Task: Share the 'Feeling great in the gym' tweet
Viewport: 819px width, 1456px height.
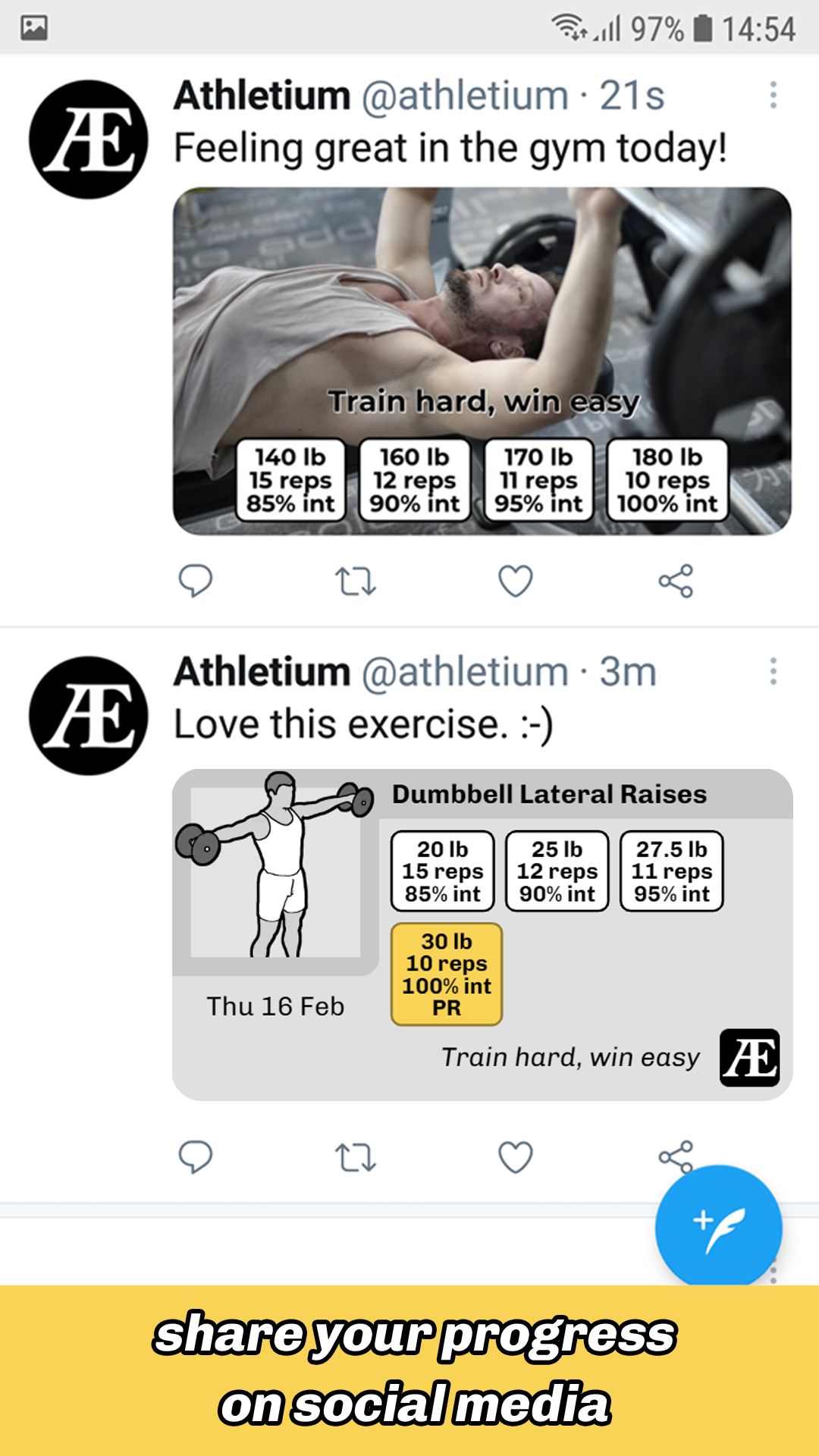Action: click(675, 582)
